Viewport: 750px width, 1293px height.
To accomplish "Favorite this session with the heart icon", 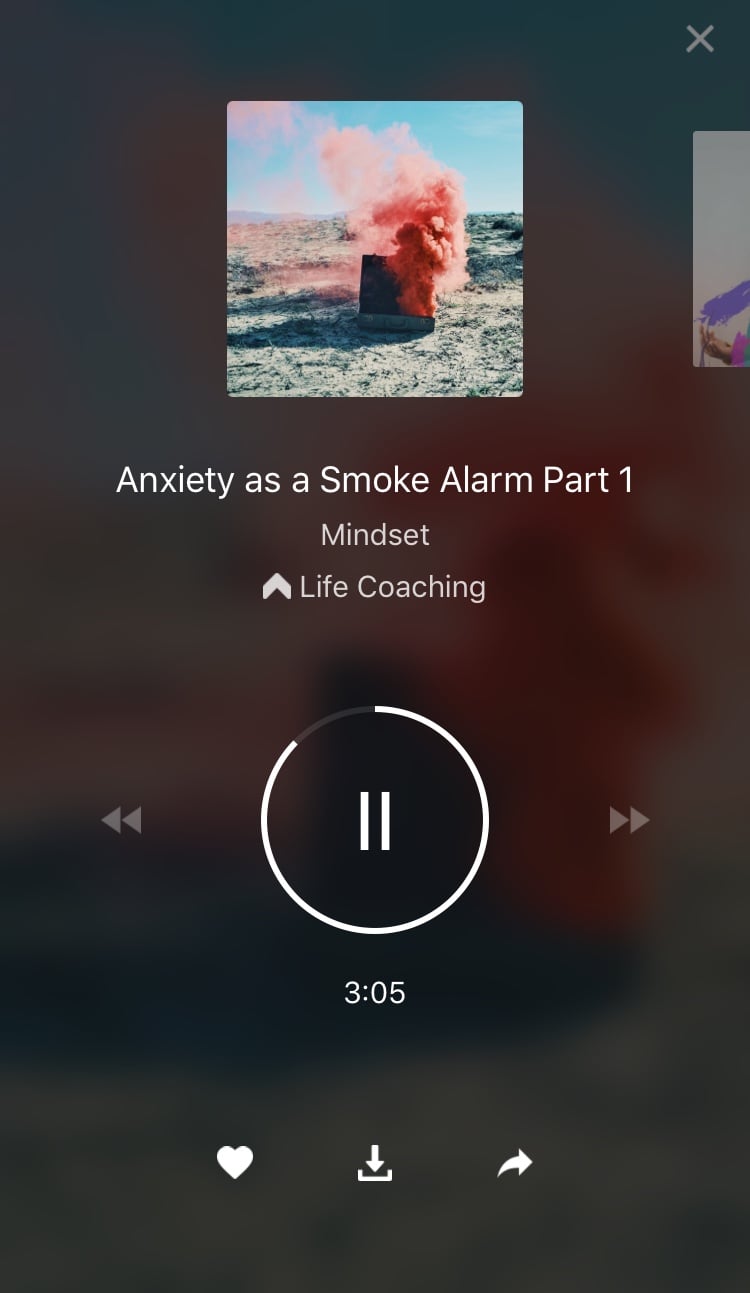I will pyautogui.click(x=235, y=1163).
